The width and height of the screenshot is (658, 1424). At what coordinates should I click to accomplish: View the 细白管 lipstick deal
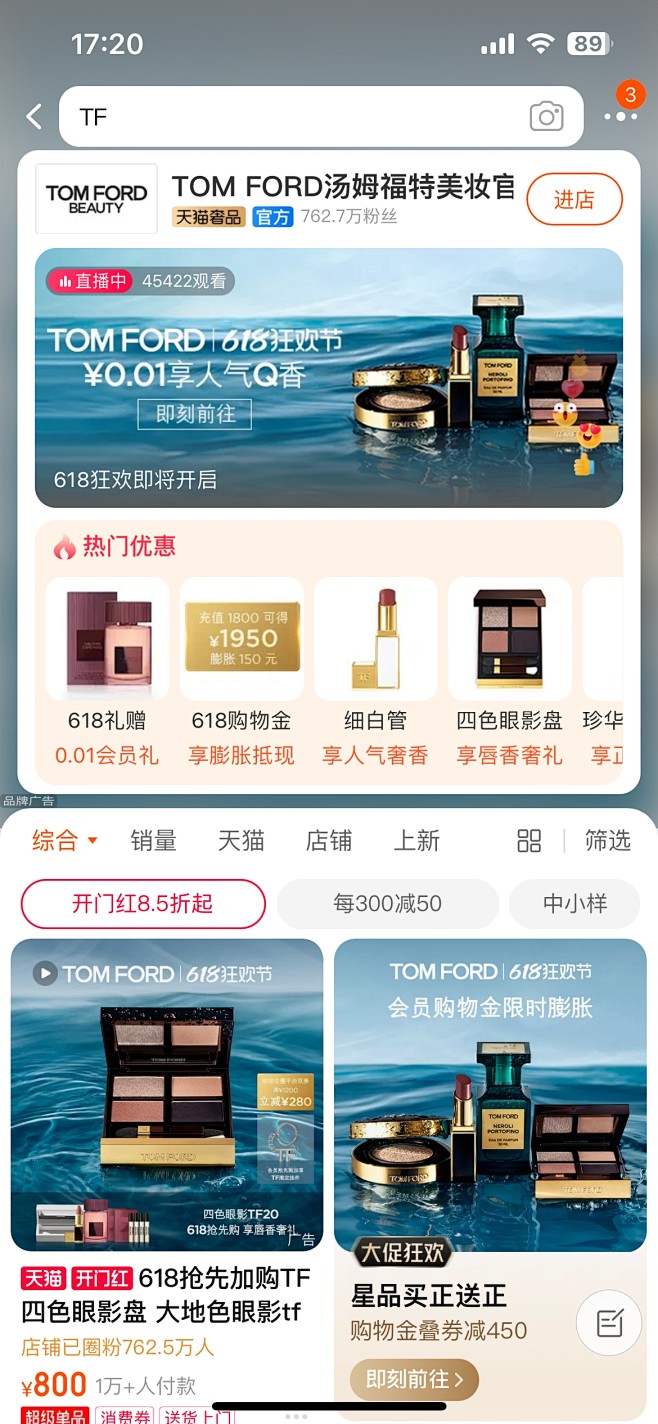click(x=375, y=672)
